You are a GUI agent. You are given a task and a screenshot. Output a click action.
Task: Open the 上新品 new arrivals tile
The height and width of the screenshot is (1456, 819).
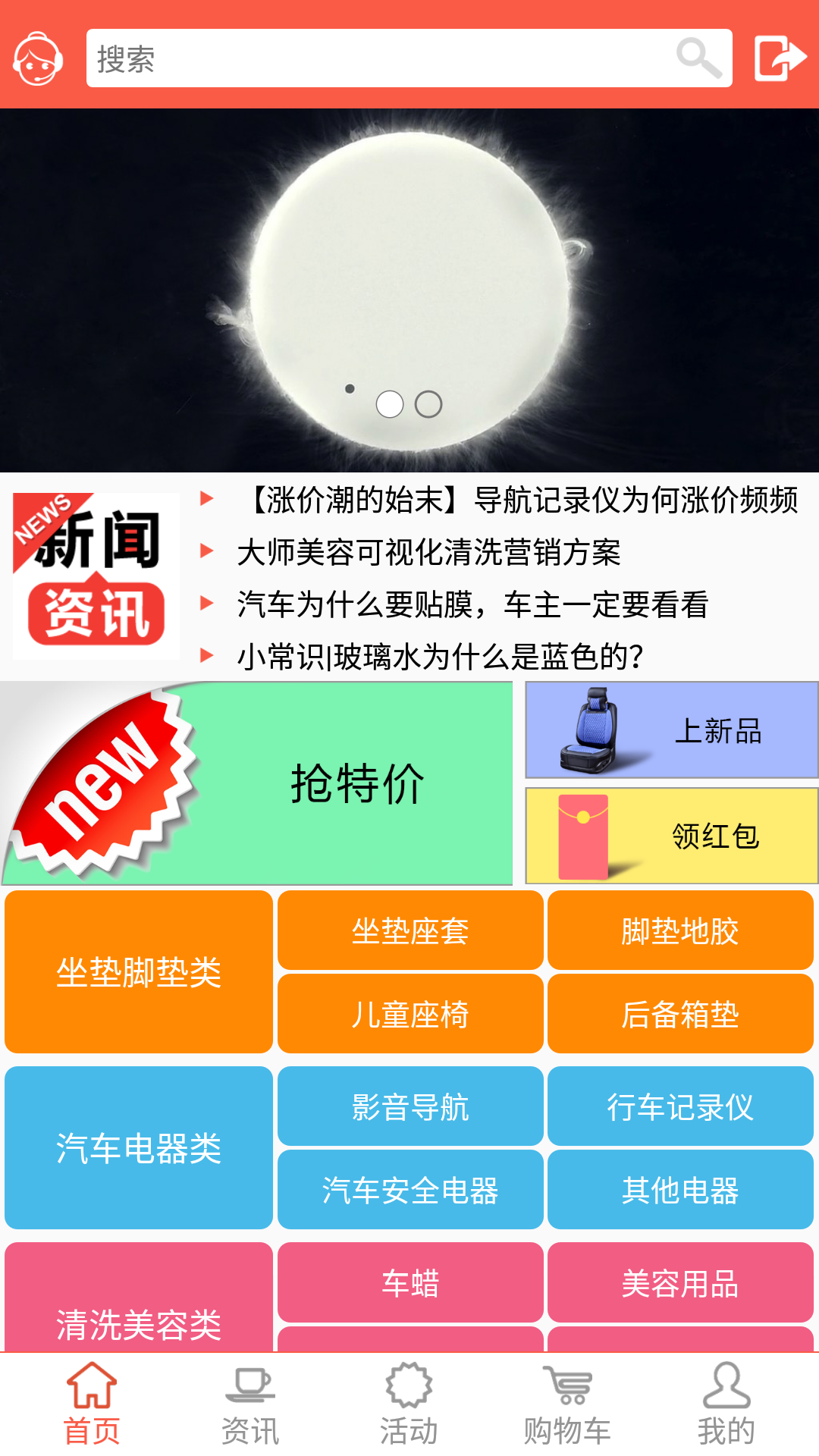pos(671,730)
